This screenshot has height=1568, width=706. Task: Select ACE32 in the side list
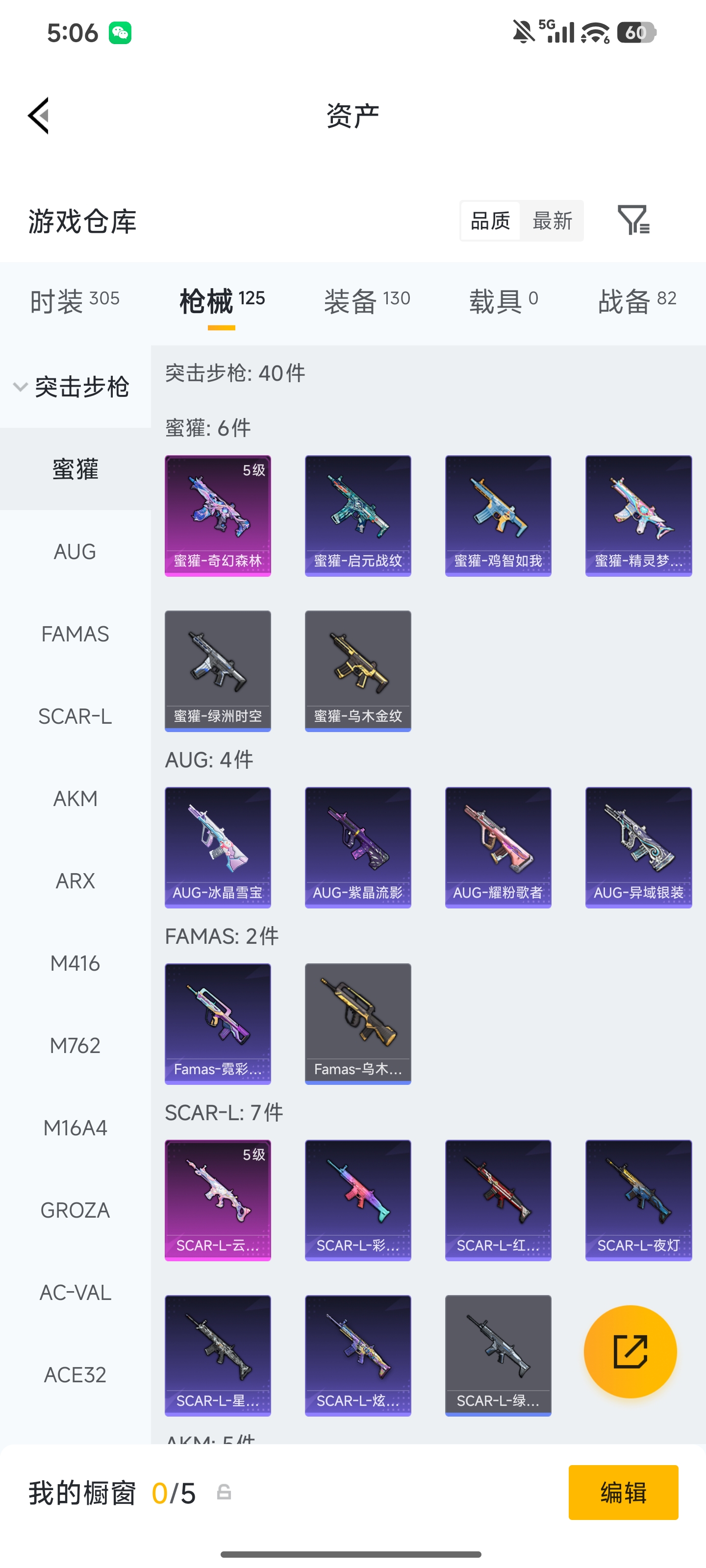click(75, 1374)
